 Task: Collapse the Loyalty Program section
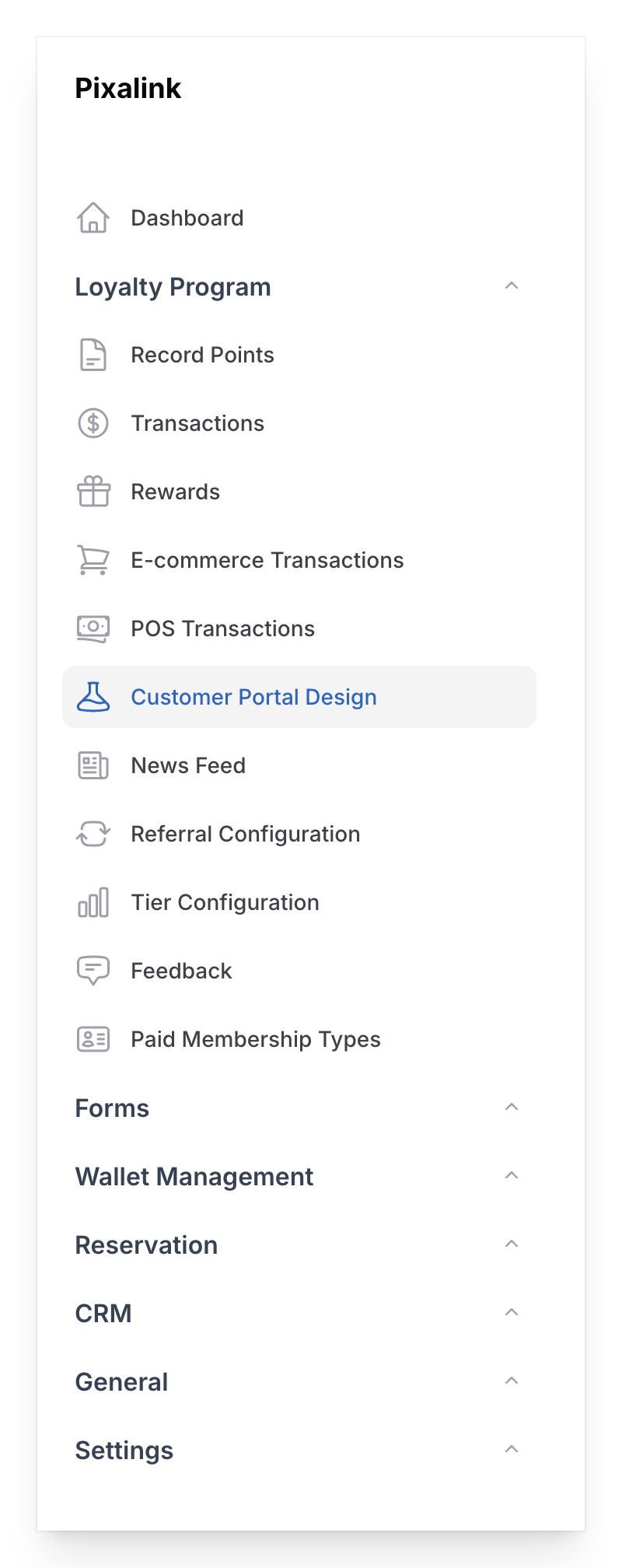[x=512, y=286]
